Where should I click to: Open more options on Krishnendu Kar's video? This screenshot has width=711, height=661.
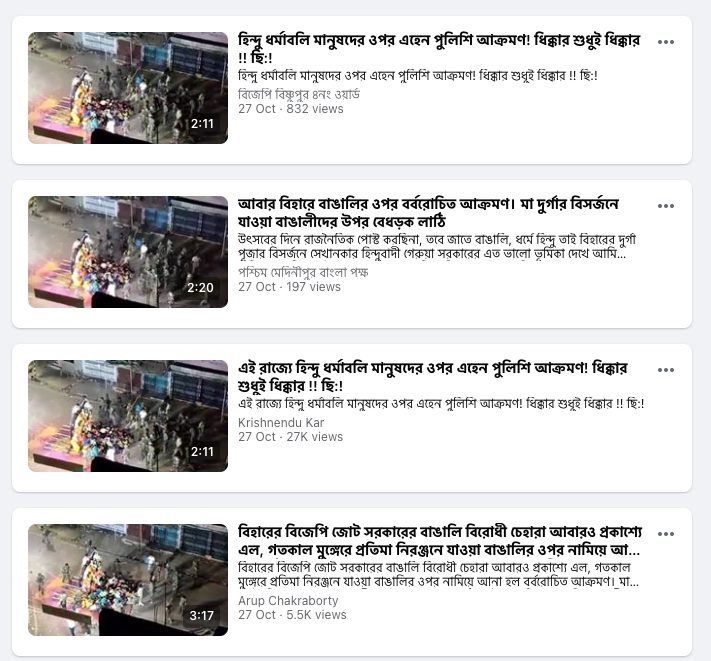(666, 370)
